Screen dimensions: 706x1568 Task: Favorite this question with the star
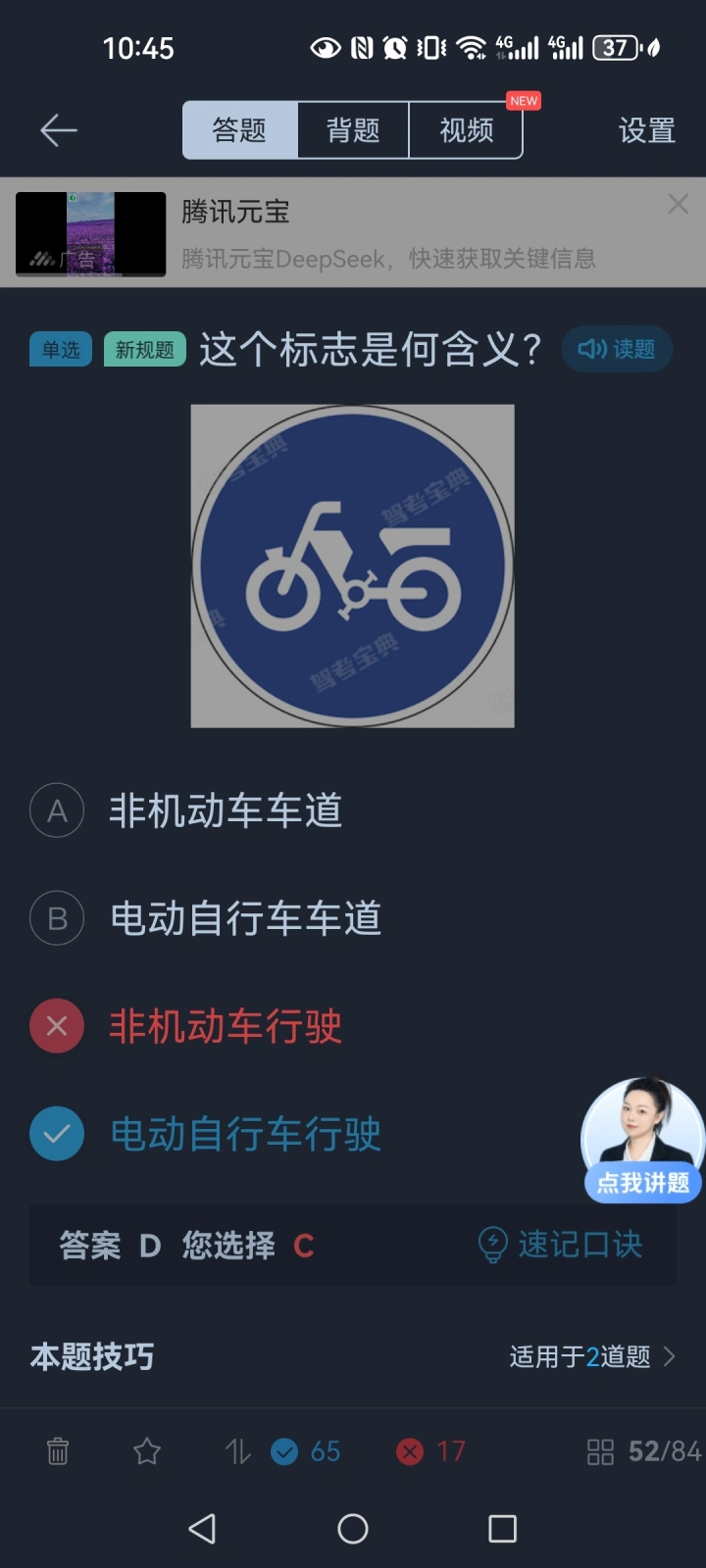pos(147,1450)
